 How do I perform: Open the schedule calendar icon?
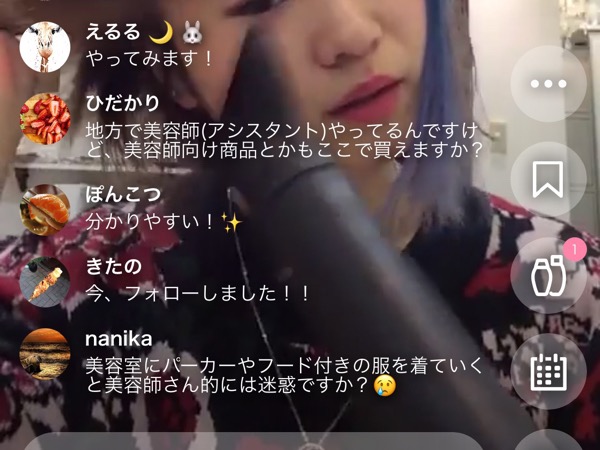[x=548, y=370]
